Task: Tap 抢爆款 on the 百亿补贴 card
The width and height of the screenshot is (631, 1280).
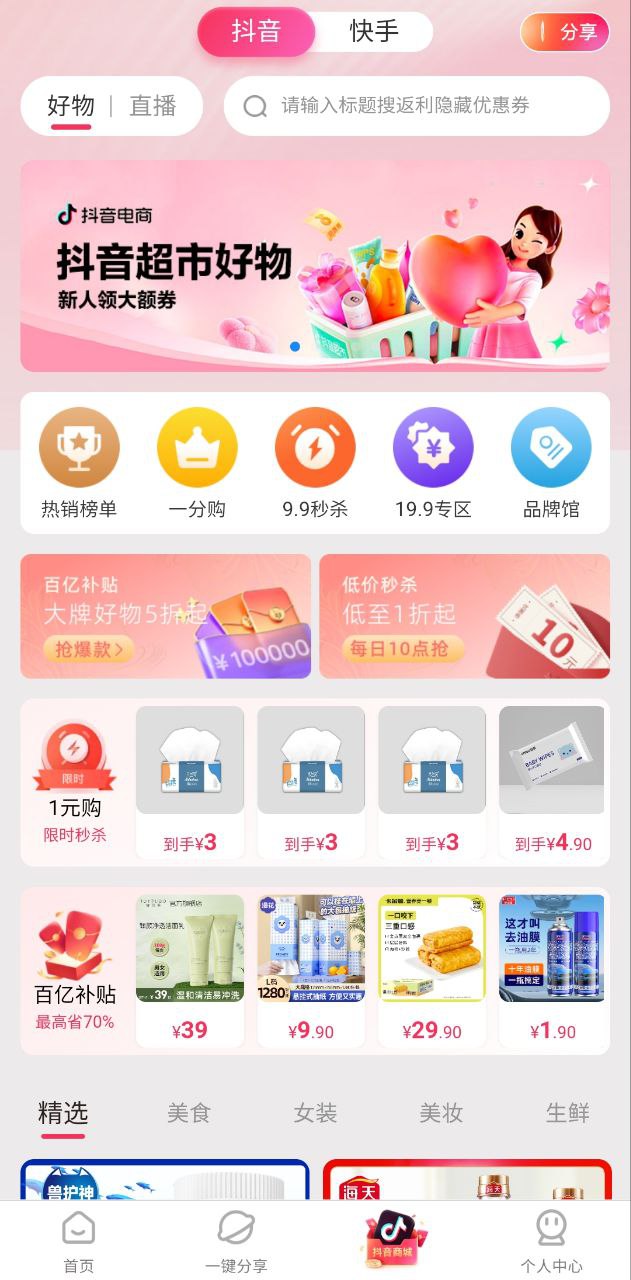Action: click(88, 649)
